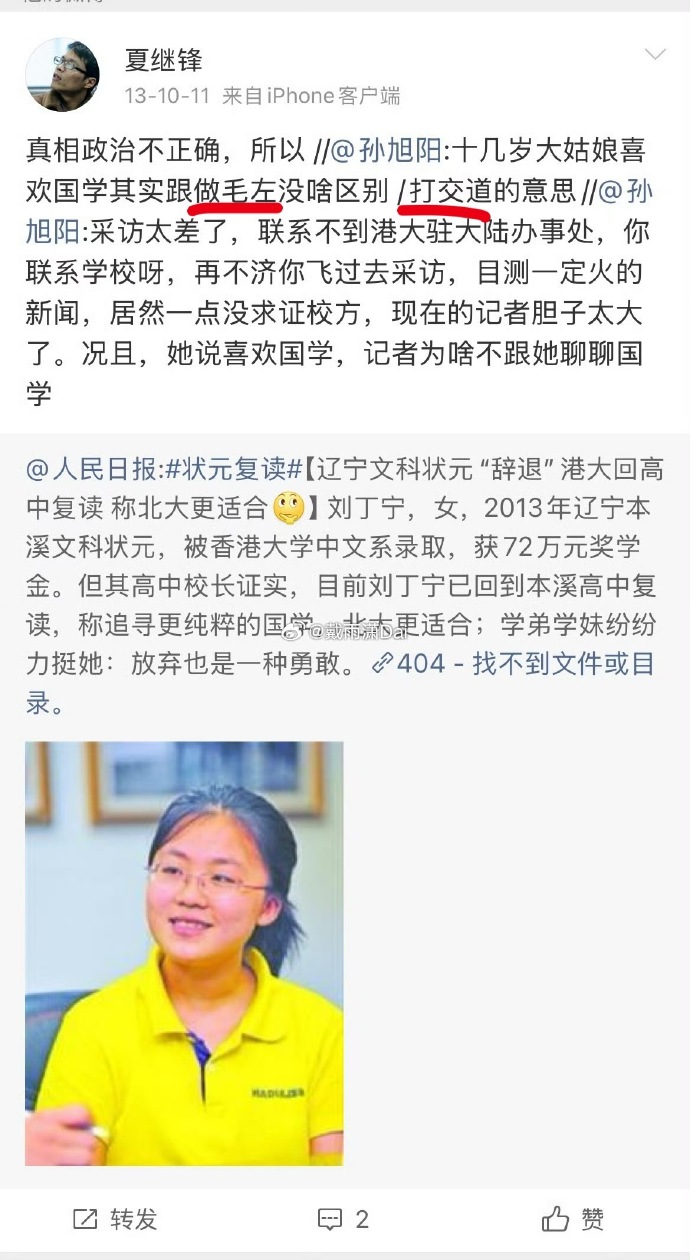Expand the post options chevron

pyautogui.click(x=655, y=55)
